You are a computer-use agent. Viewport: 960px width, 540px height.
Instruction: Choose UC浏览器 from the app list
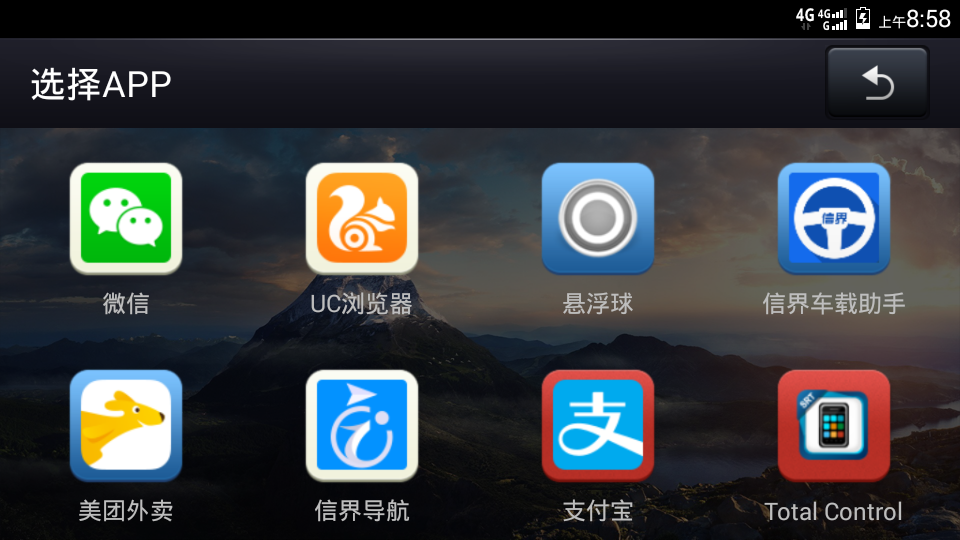(362, 219)
